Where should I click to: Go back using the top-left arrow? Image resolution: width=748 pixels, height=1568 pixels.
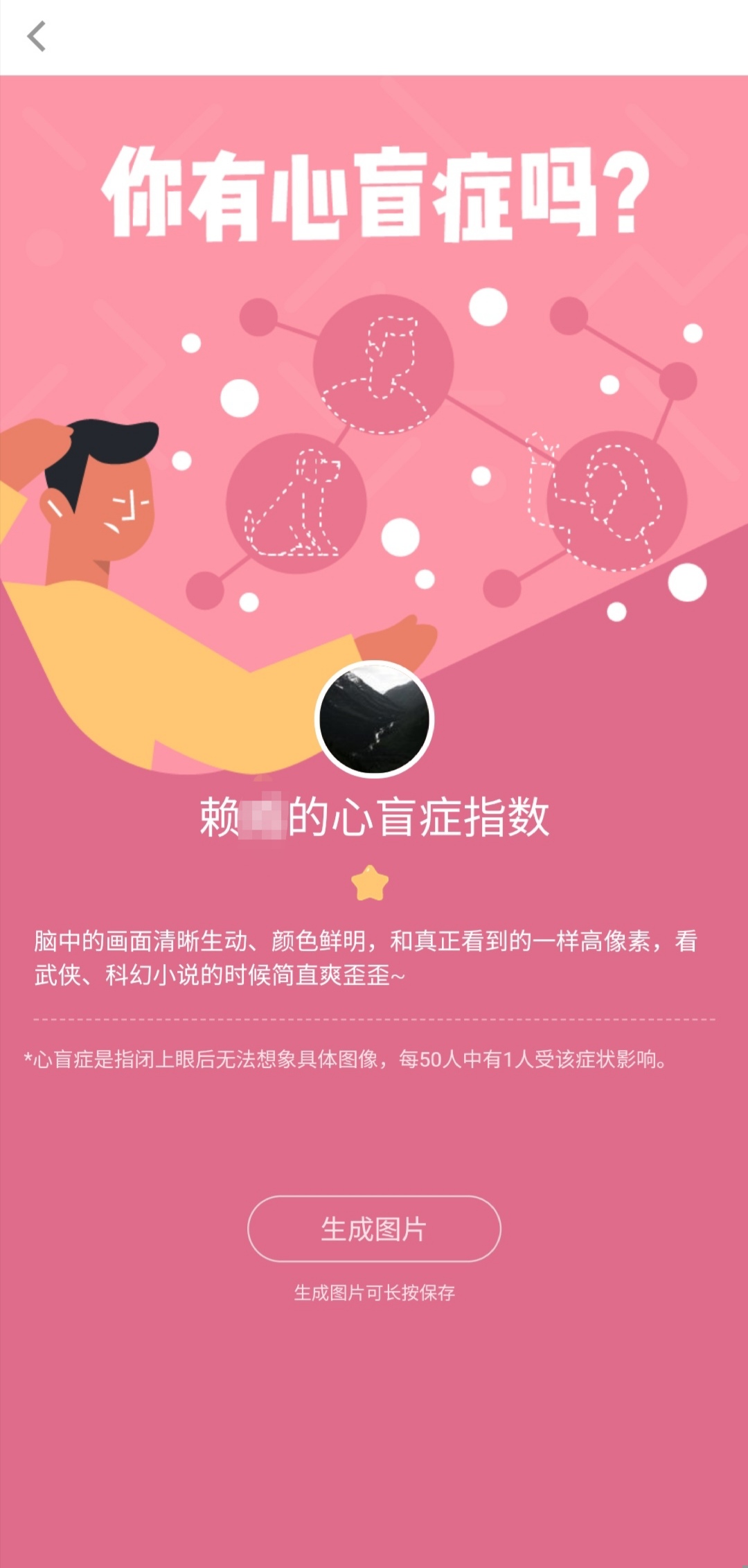click(36, 36)
